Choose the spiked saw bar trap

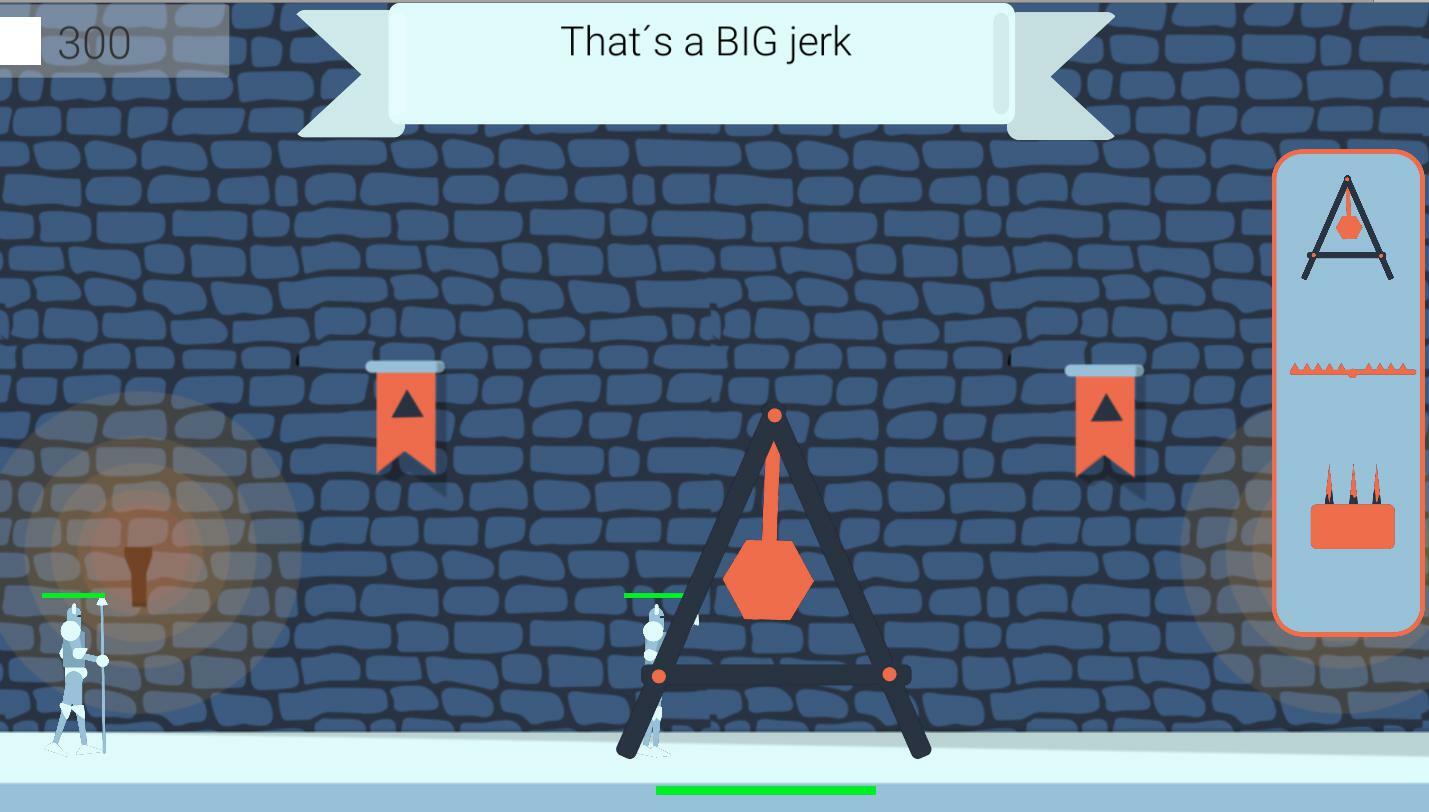pyautogui.click(x=1352, y=370)
